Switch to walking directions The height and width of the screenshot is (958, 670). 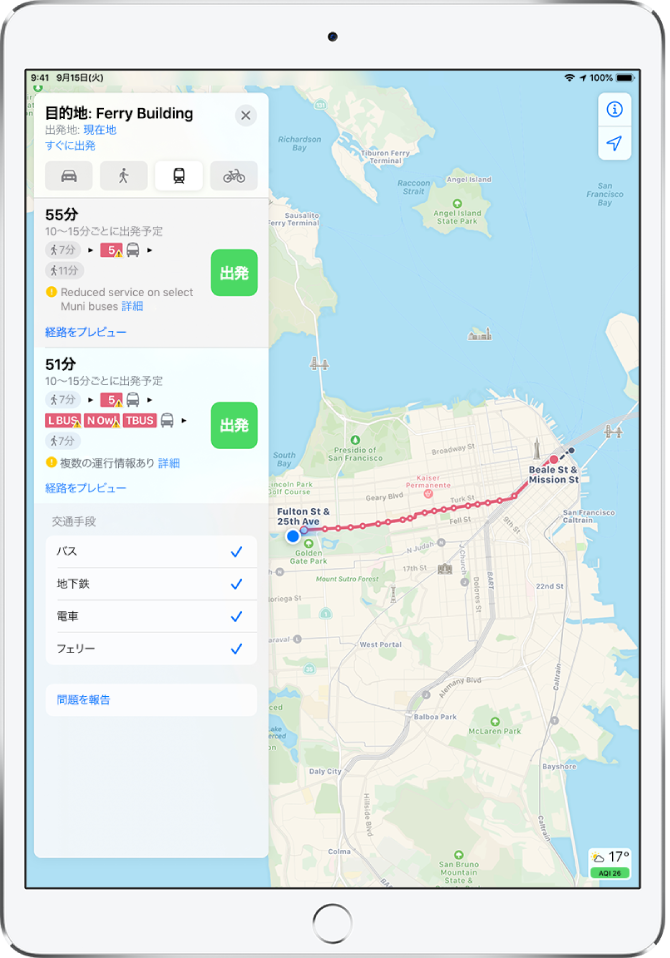tap(124, 176)
